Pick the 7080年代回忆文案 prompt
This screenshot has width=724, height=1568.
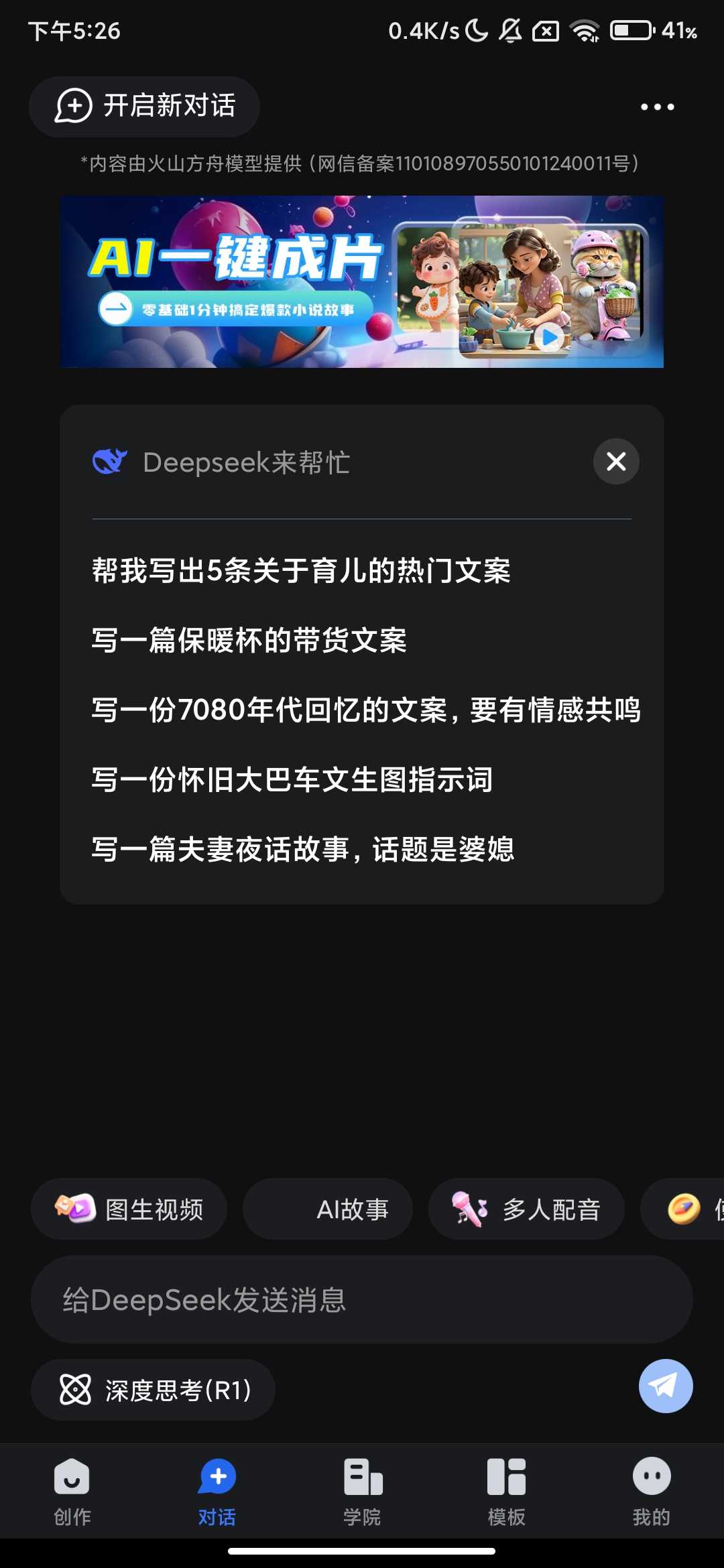[x=366, y=710]
